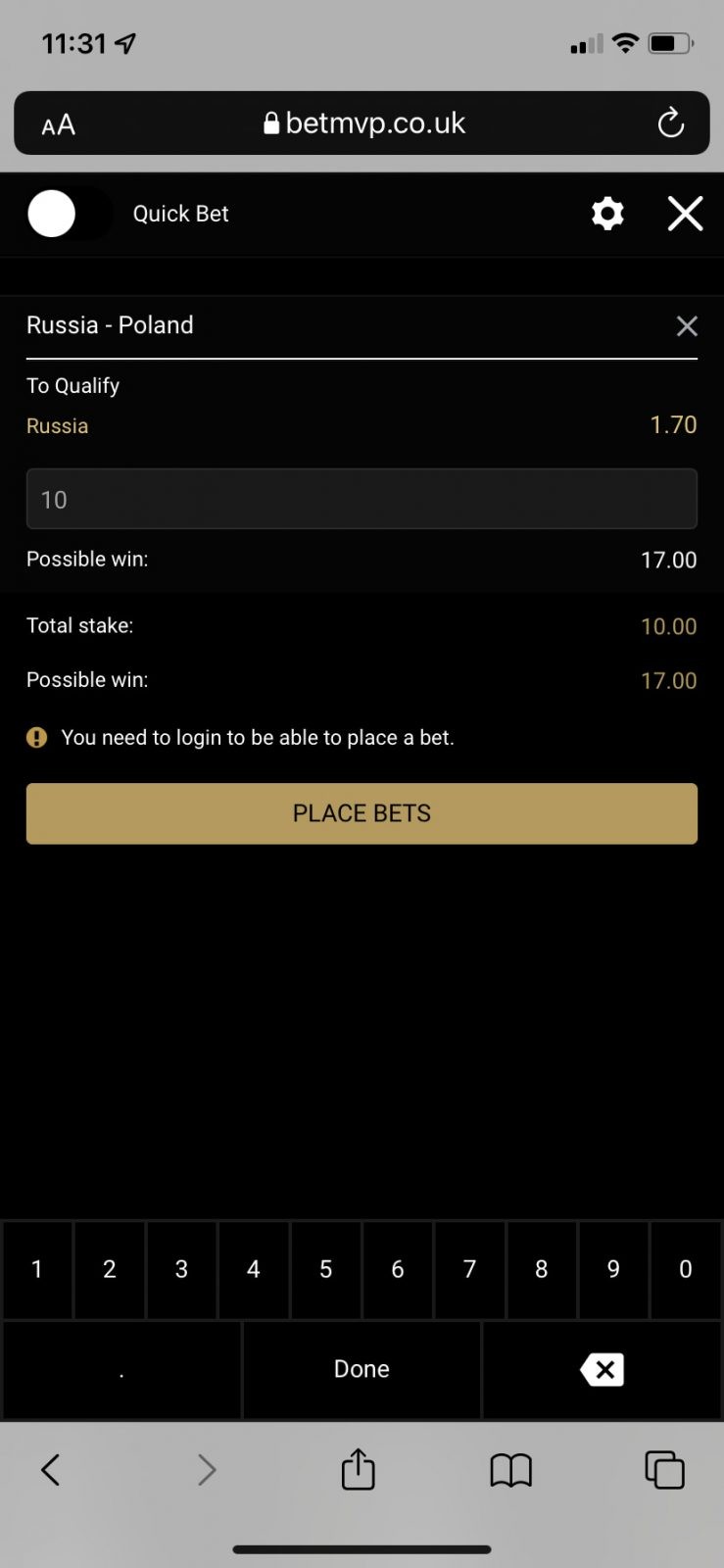Reload the betmvp.co.uk page
This screenshot has height=1568, width=724.
(670, 123)
